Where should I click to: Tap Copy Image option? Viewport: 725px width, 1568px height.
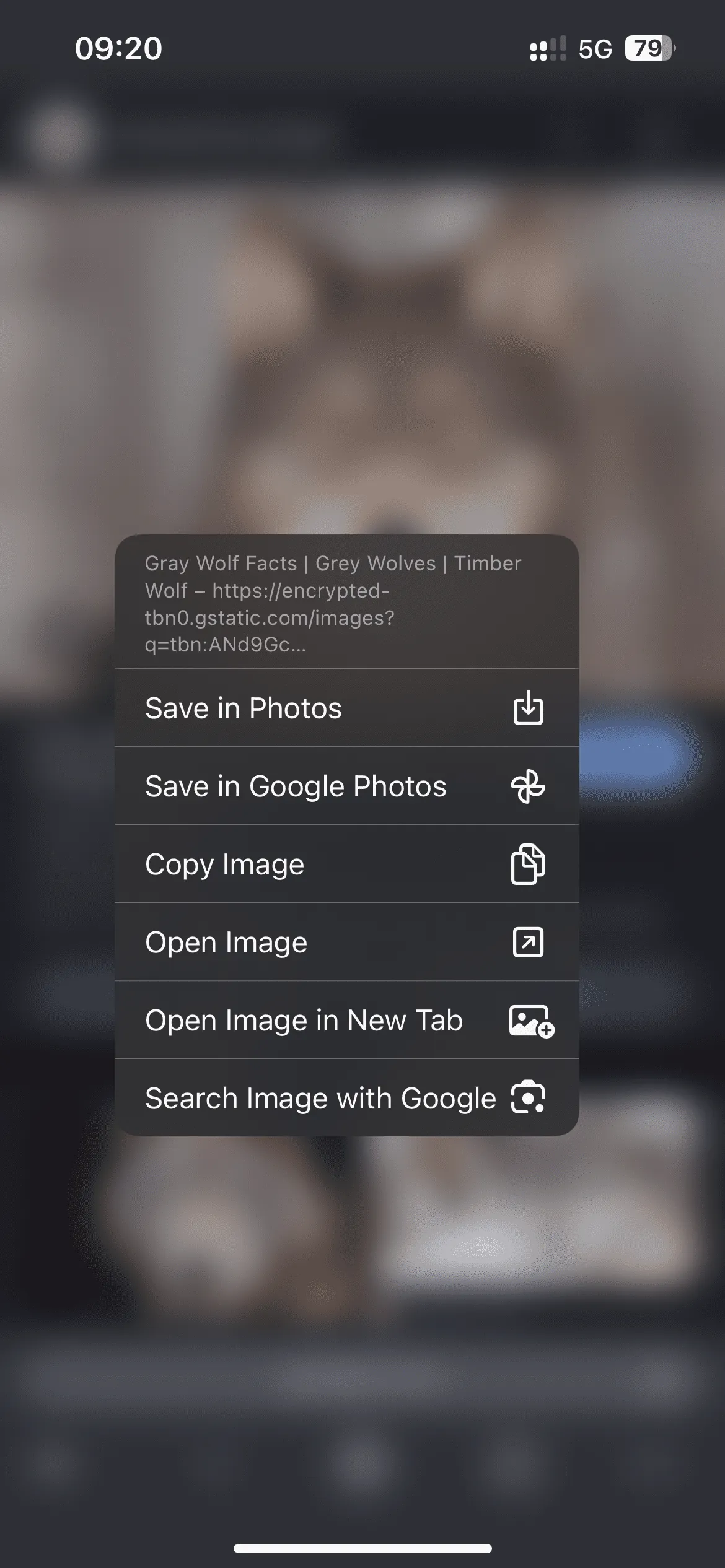point(346,864)
